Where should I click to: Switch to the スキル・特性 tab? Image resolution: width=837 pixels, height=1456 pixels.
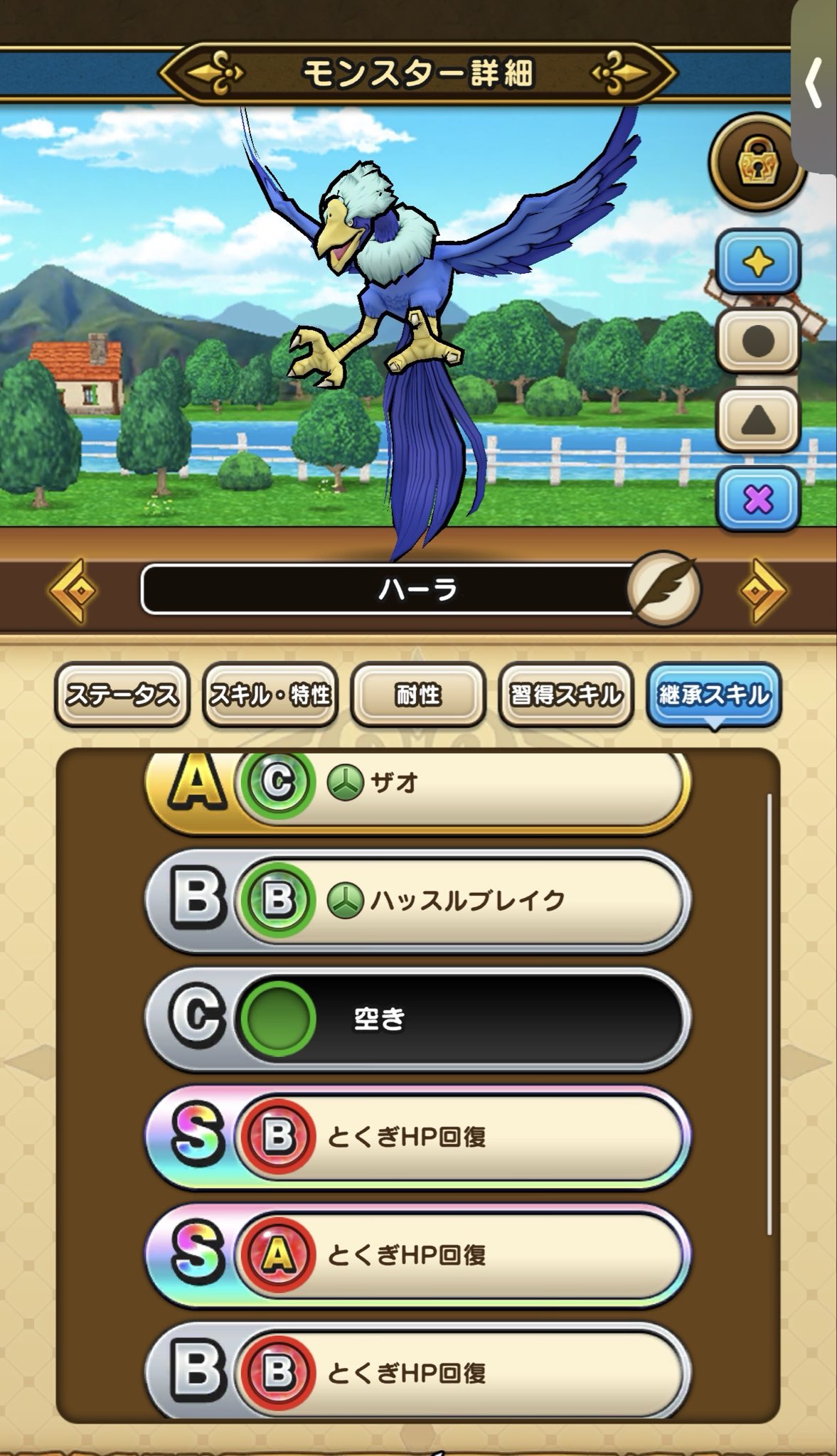[270, 695]
